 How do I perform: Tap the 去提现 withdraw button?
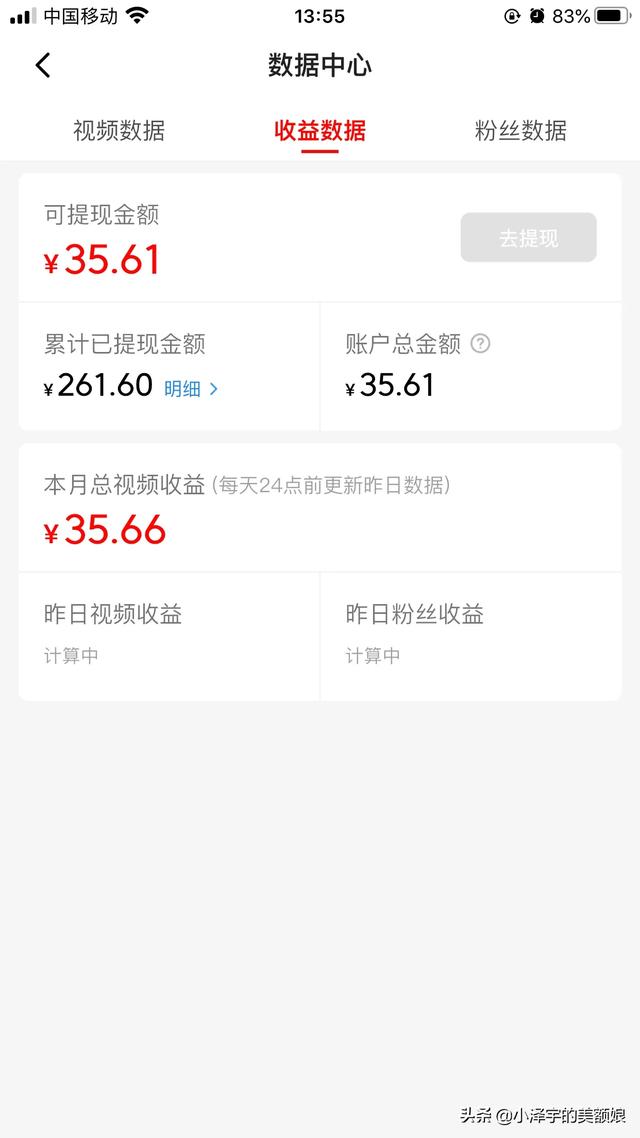(x=528, y=237)
